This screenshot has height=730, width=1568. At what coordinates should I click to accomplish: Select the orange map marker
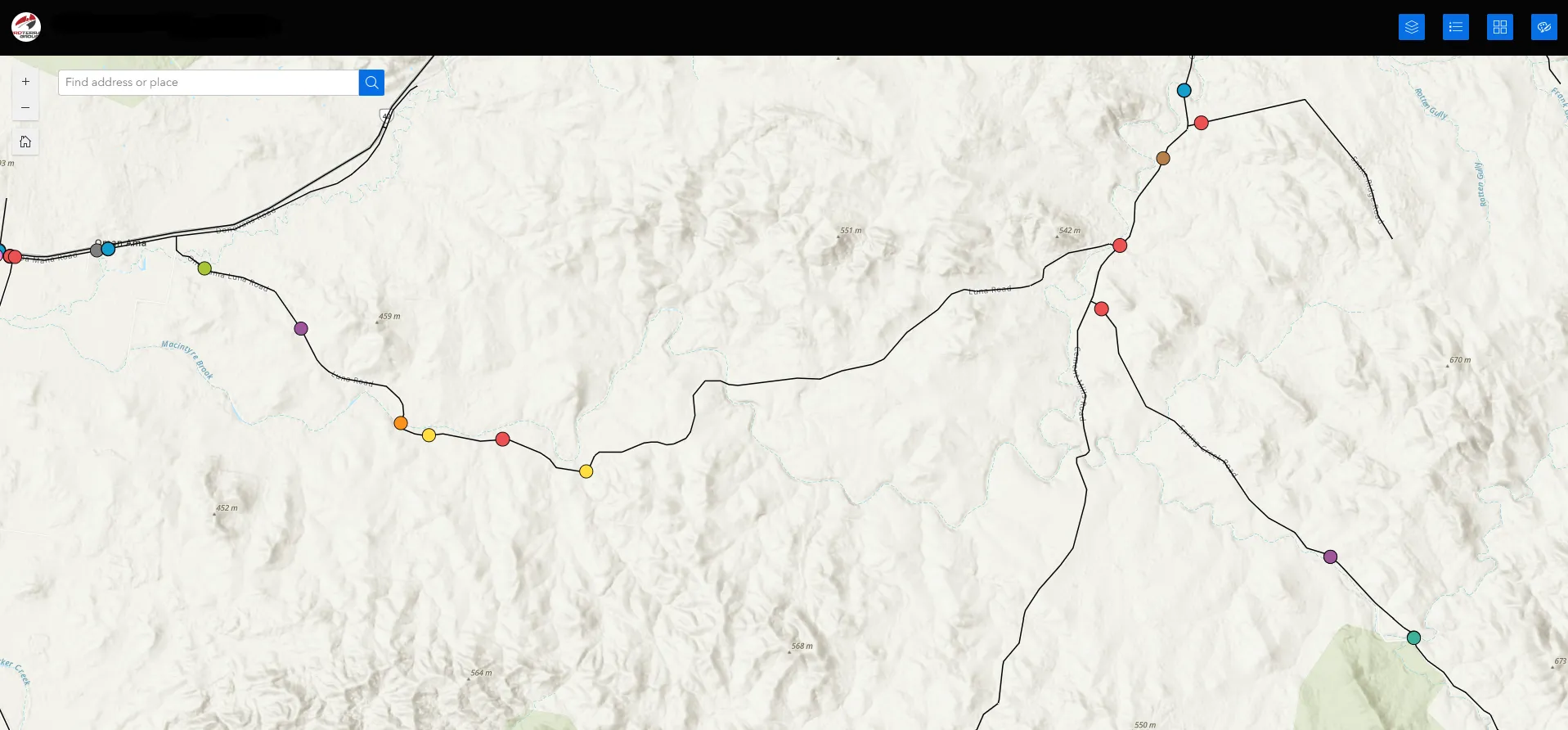coord(401,423)
